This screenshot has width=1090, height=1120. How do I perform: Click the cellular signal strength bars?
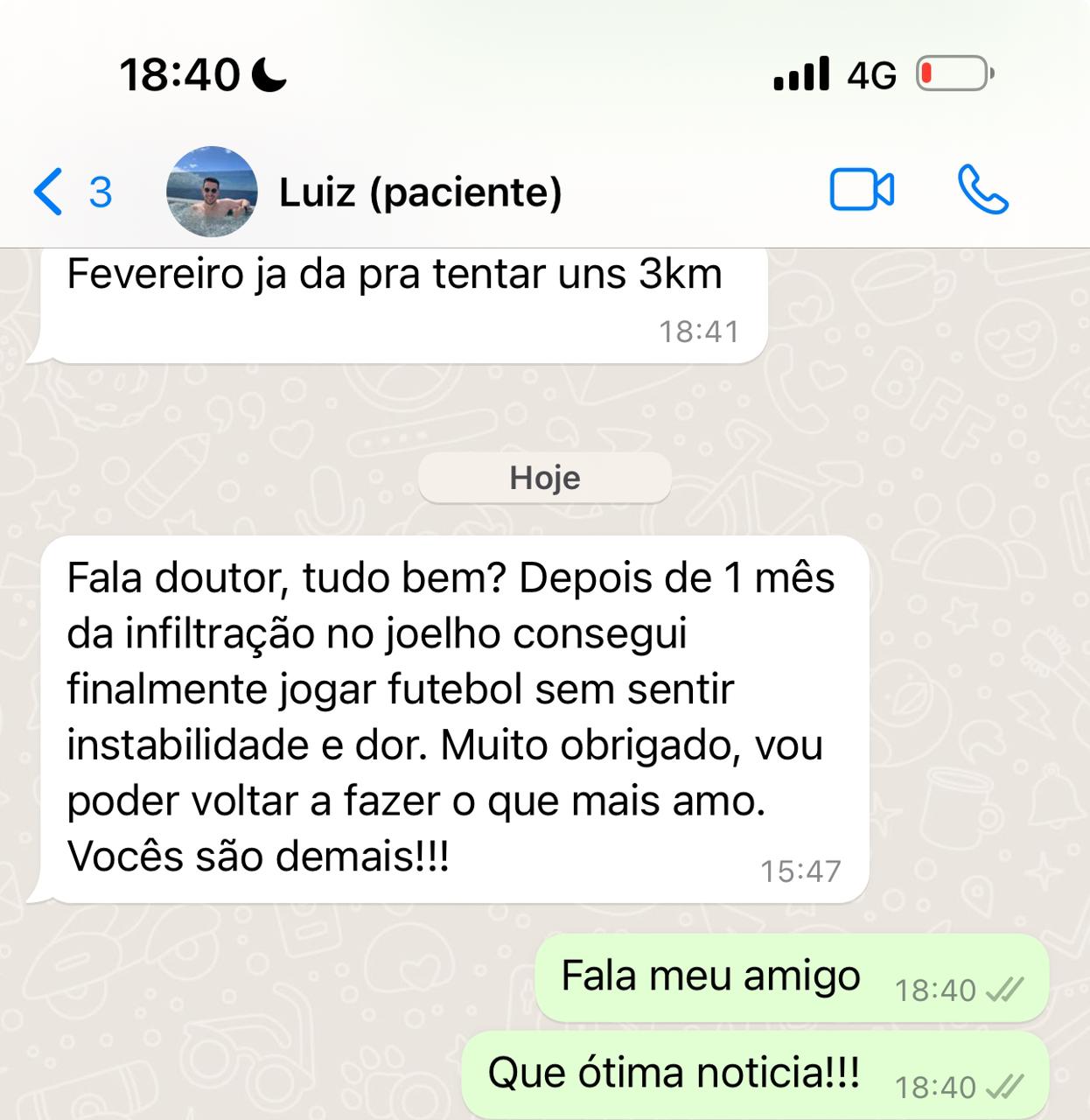point(800,74)
